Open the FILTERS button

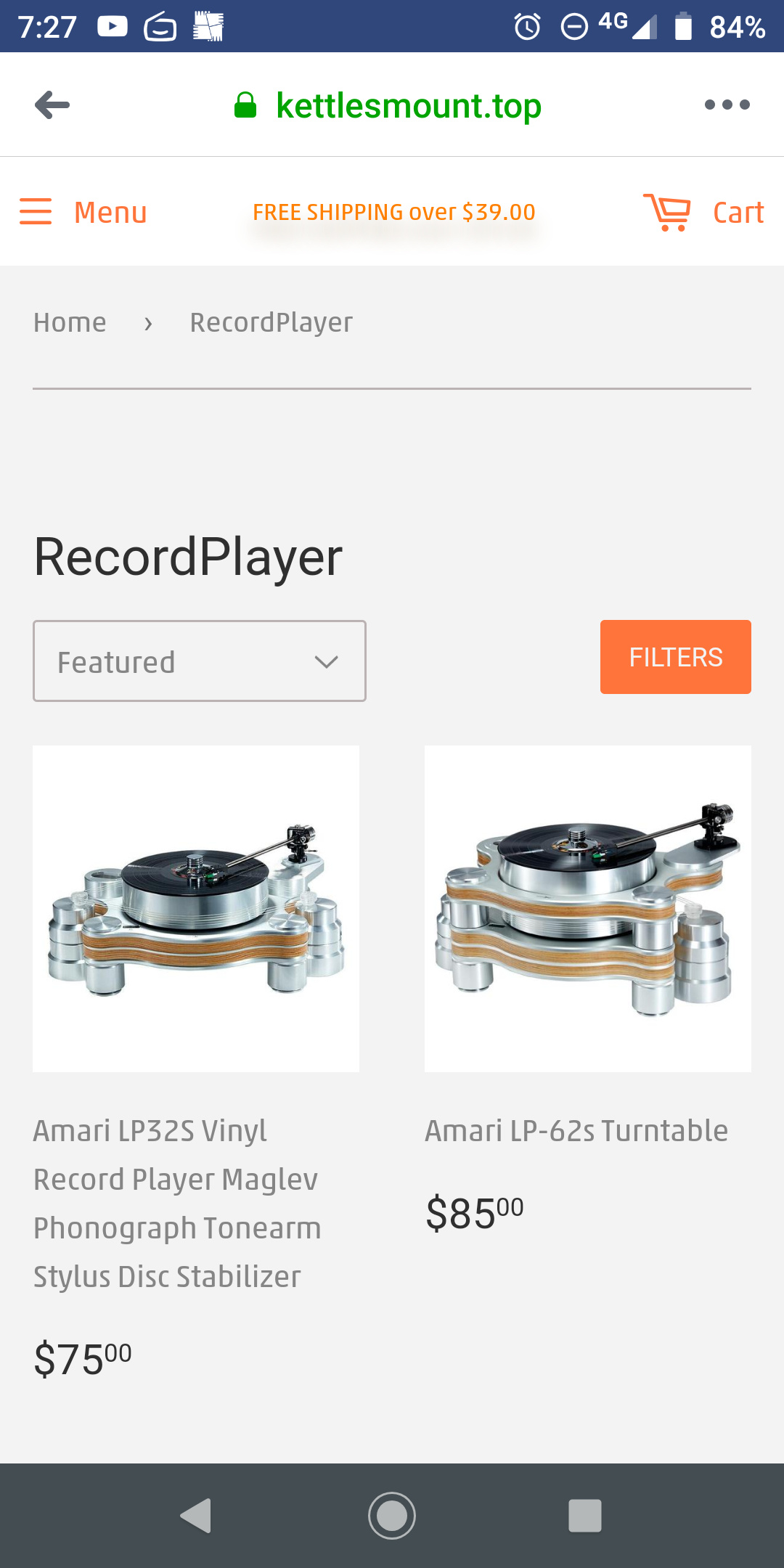click(x=676, y=657)
